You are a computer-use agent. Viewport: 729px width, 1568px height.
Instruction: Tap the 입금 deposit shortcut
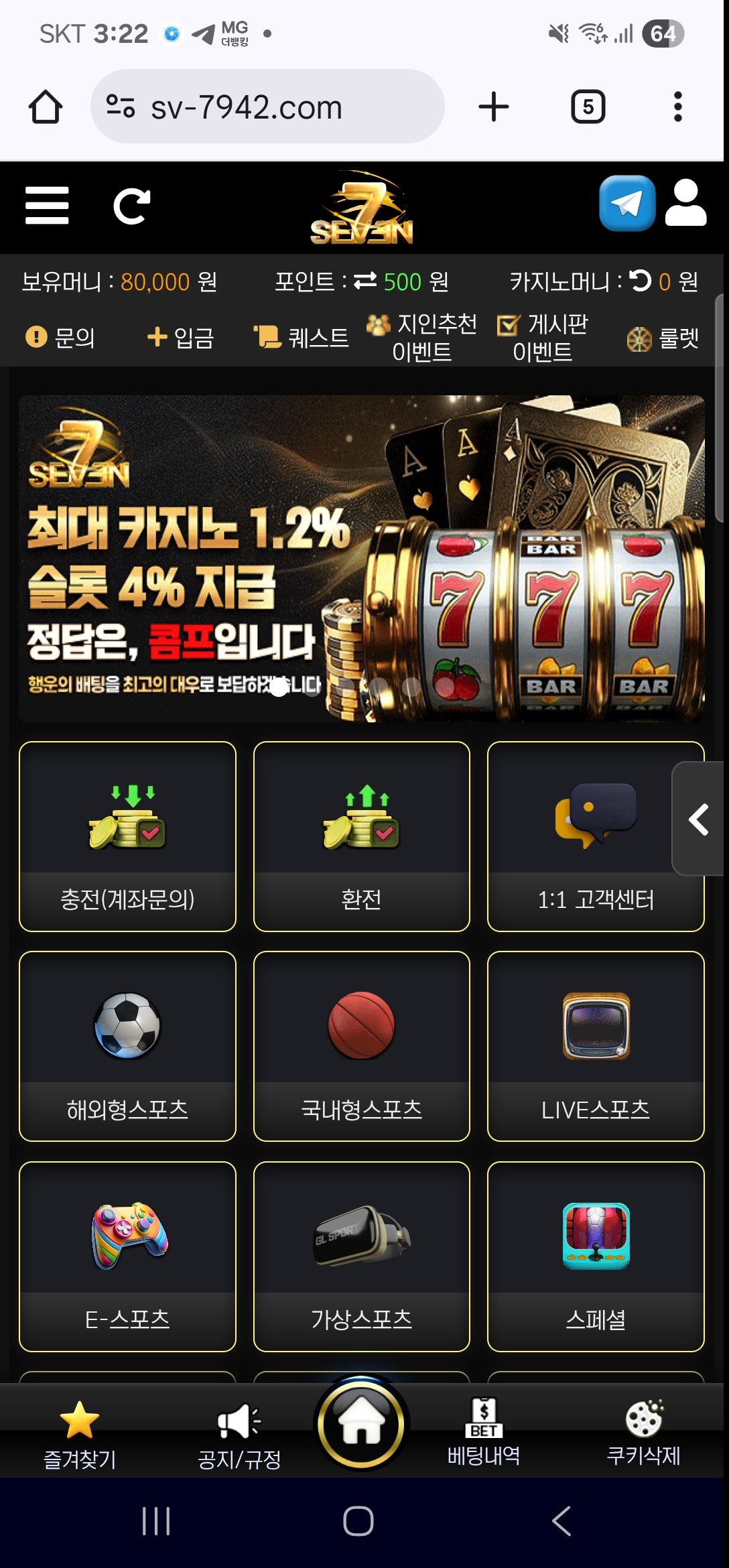(180, 337)
